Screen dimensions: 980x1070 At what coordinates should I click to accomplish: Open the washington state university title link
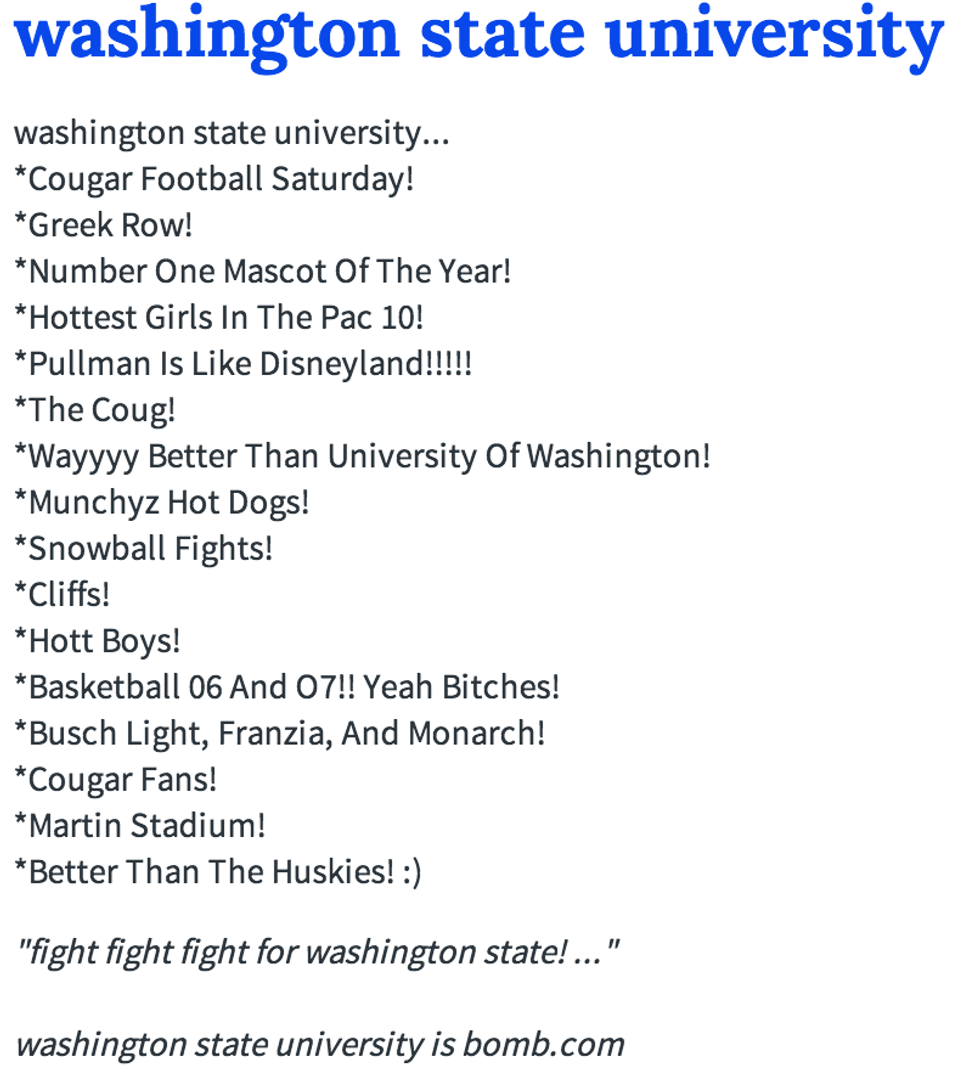coord(478,35)
